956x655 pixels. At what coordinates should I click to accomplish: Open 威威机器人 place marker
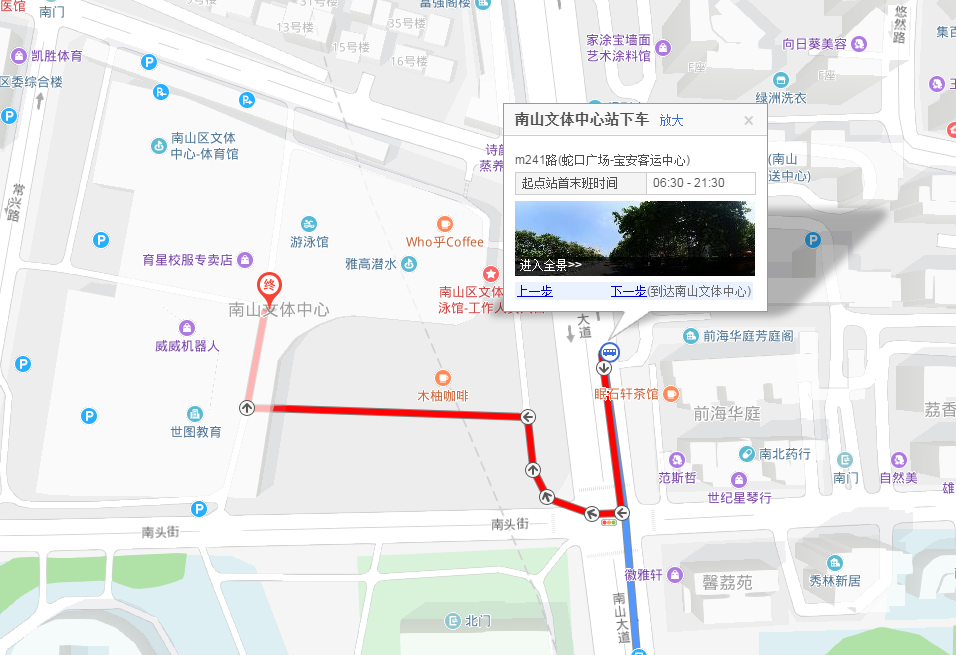click(187, 328)
